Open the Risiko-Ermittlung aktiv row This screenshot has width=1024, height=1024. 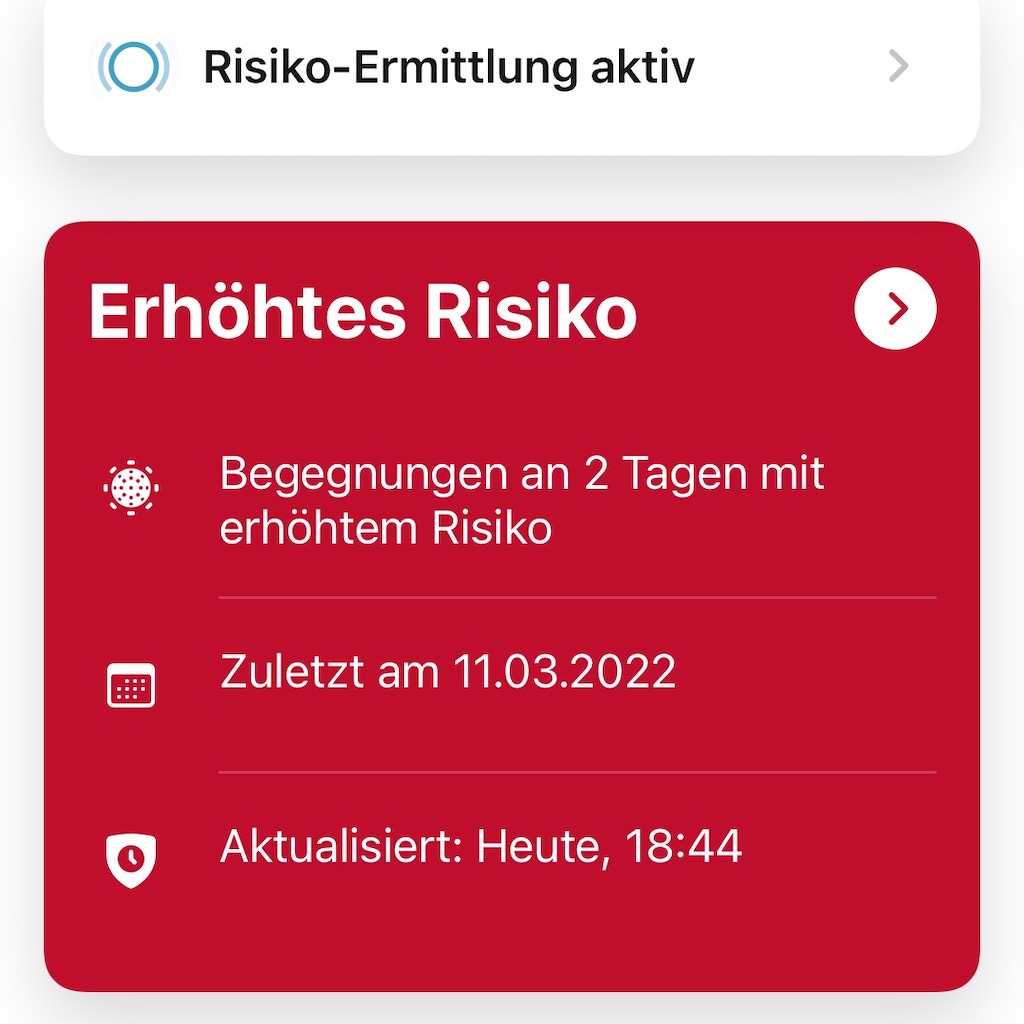coord(510,68)
